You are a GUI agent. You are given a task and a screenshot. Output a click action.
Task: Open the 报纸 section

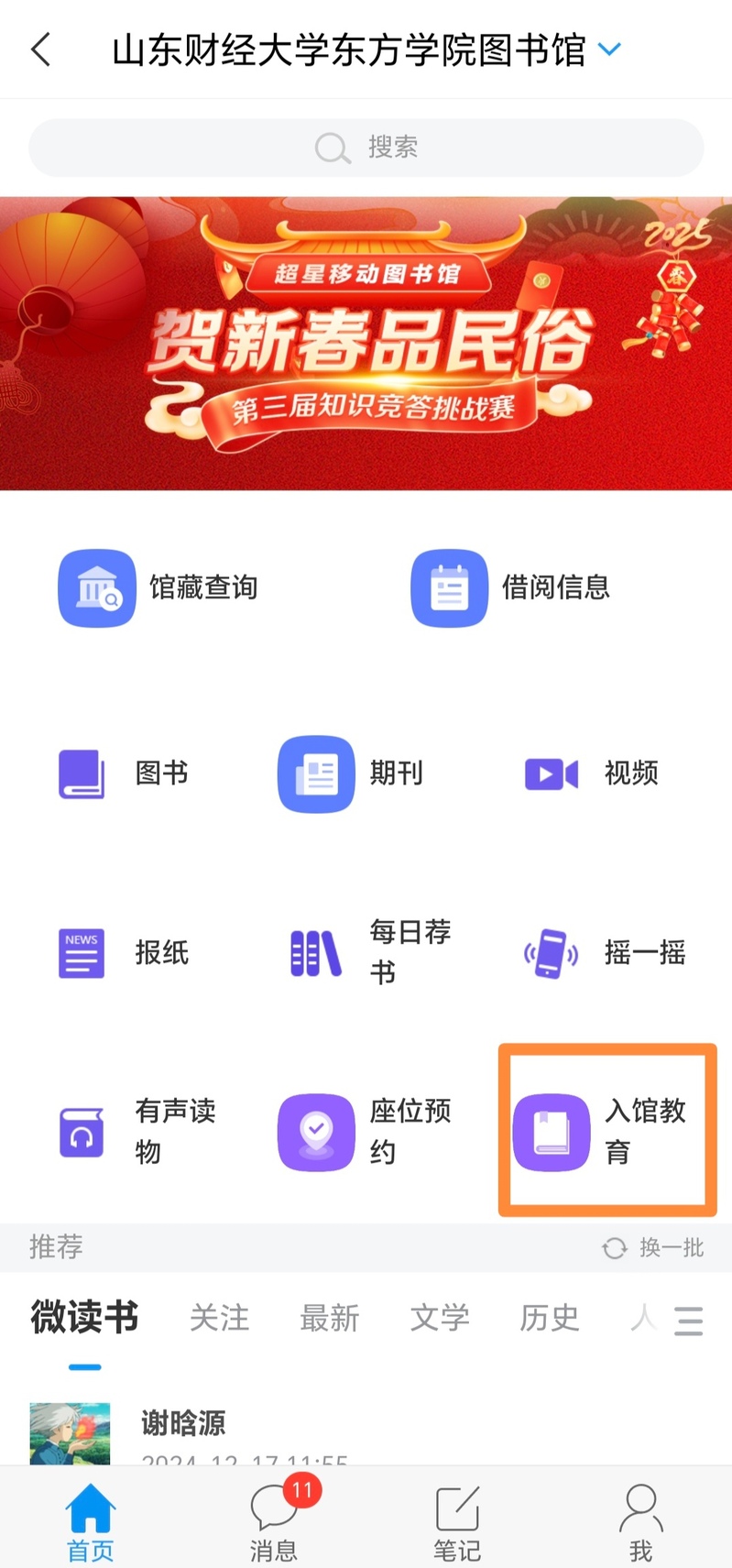pos(124,953)
